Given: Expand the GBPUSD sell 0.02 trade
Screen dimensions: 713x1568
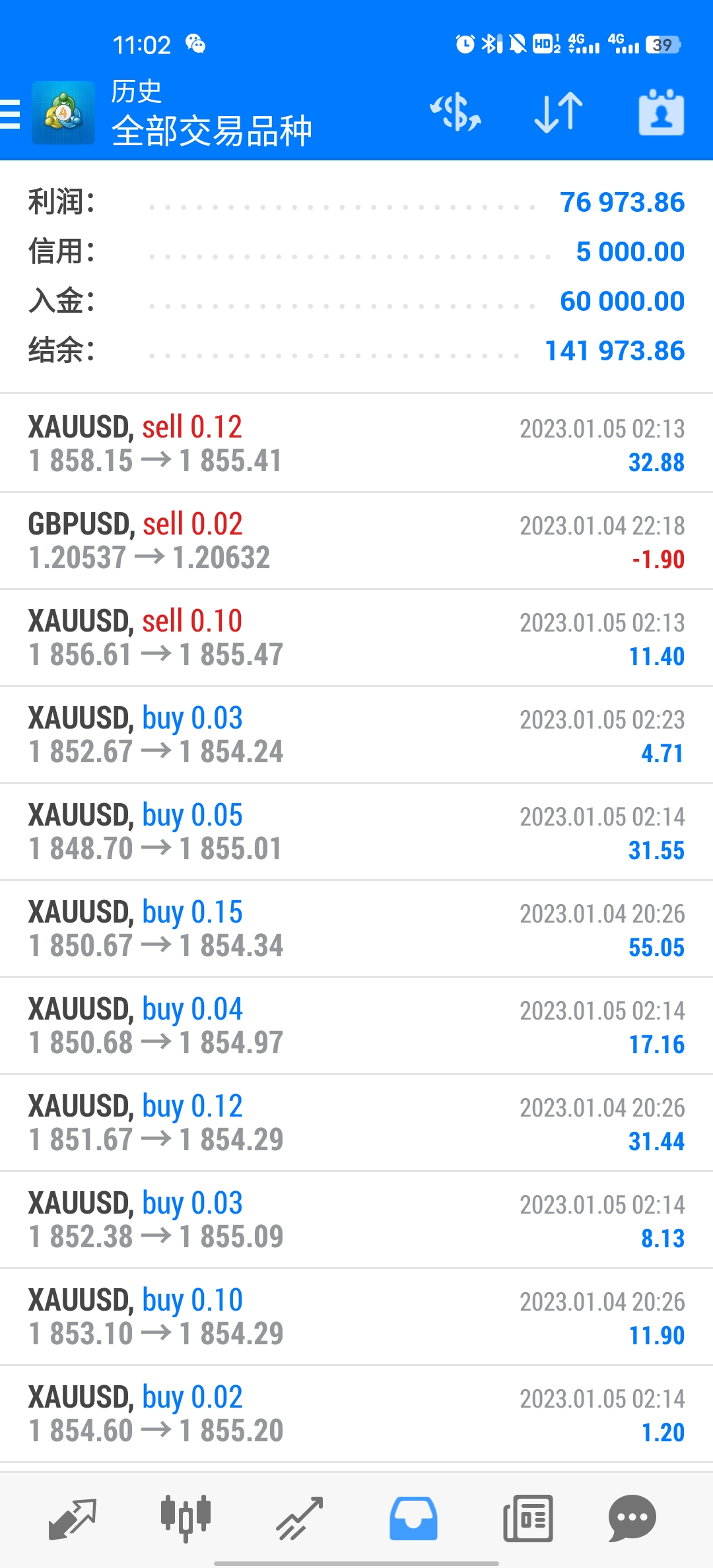Looking at the screenshot, I should pos(356,540).
